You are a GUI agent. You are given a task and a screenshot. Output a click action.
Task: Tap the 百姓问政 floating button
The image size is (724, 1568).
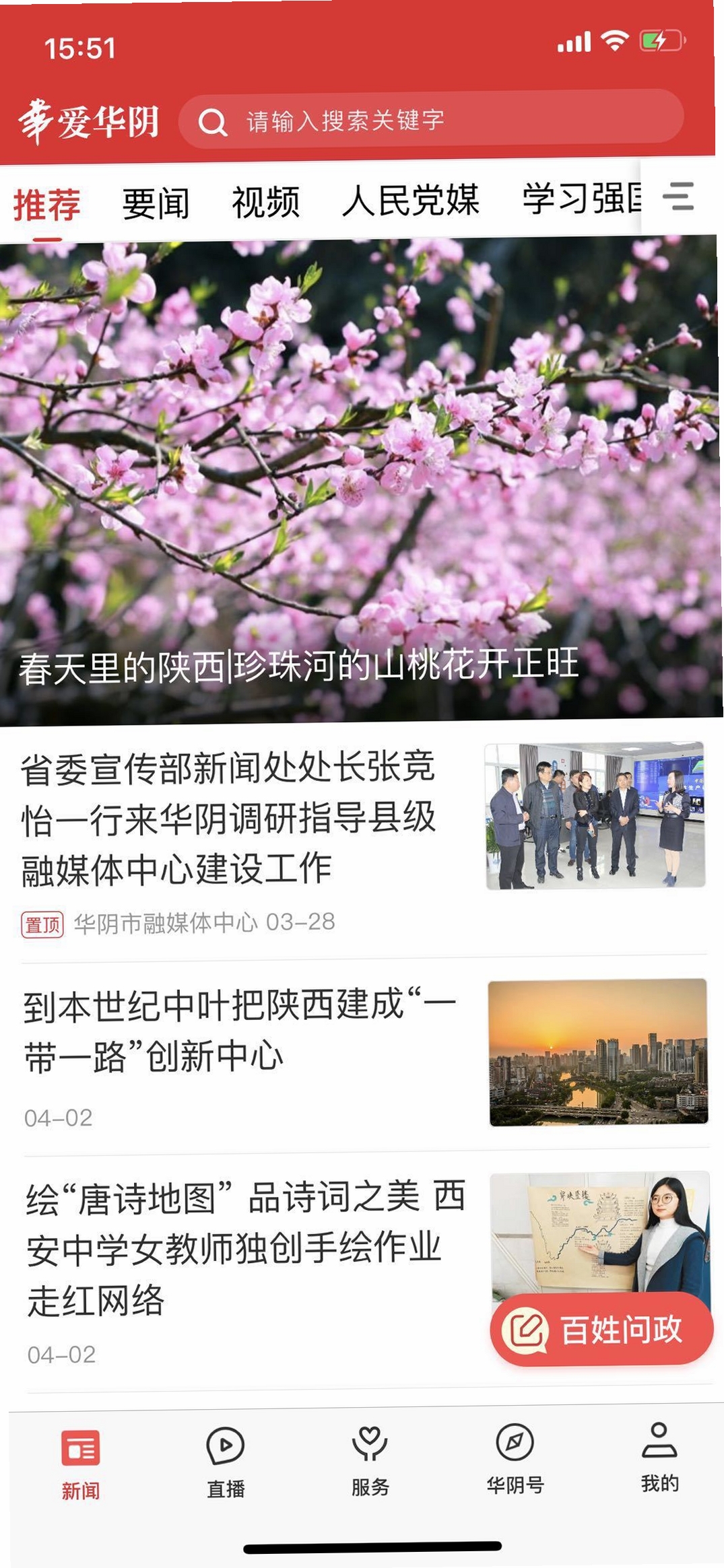point(601,1330)
